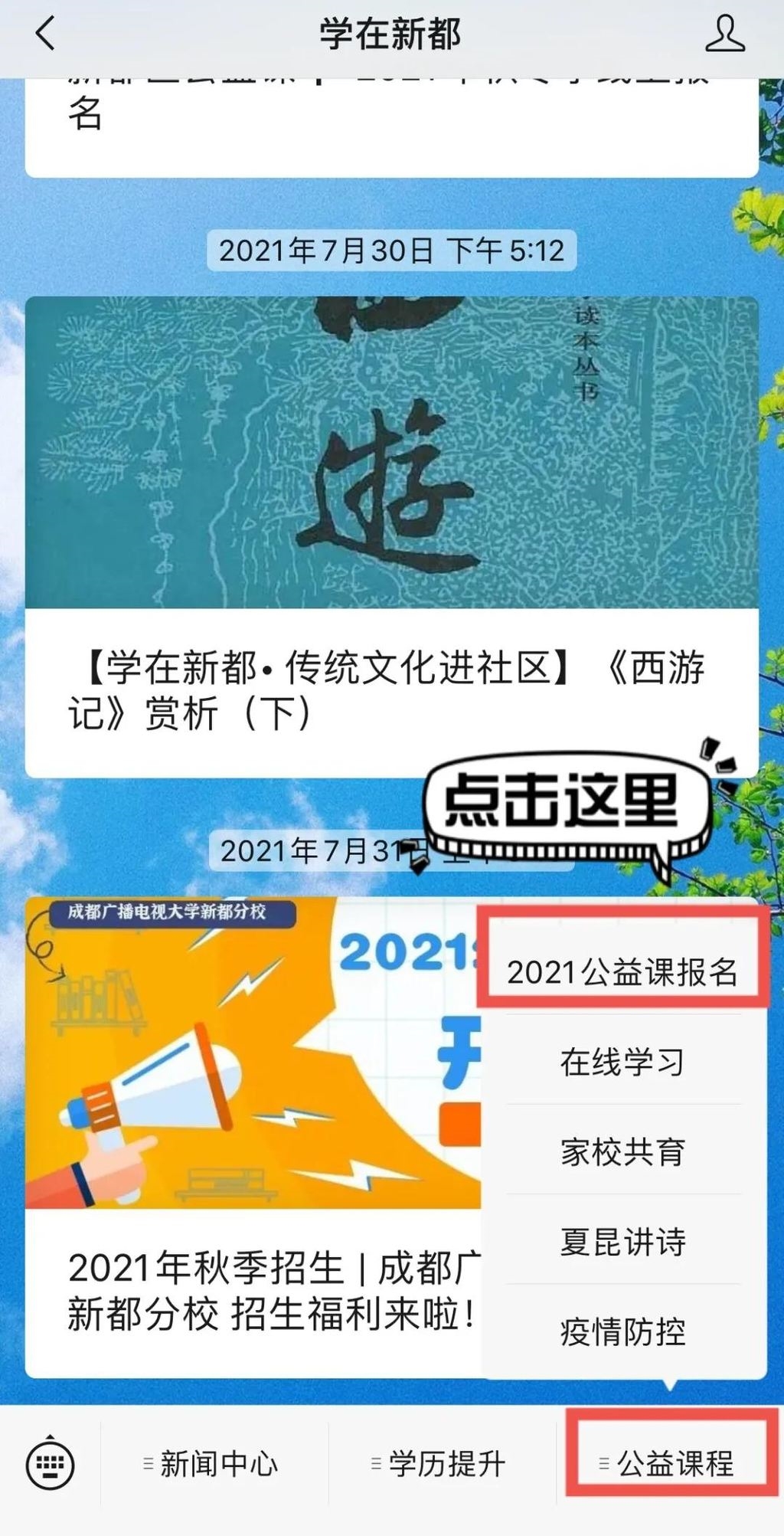
Task: Go back from 学在新都 chat
Action: pyautogui.click(x=46, y=34)
